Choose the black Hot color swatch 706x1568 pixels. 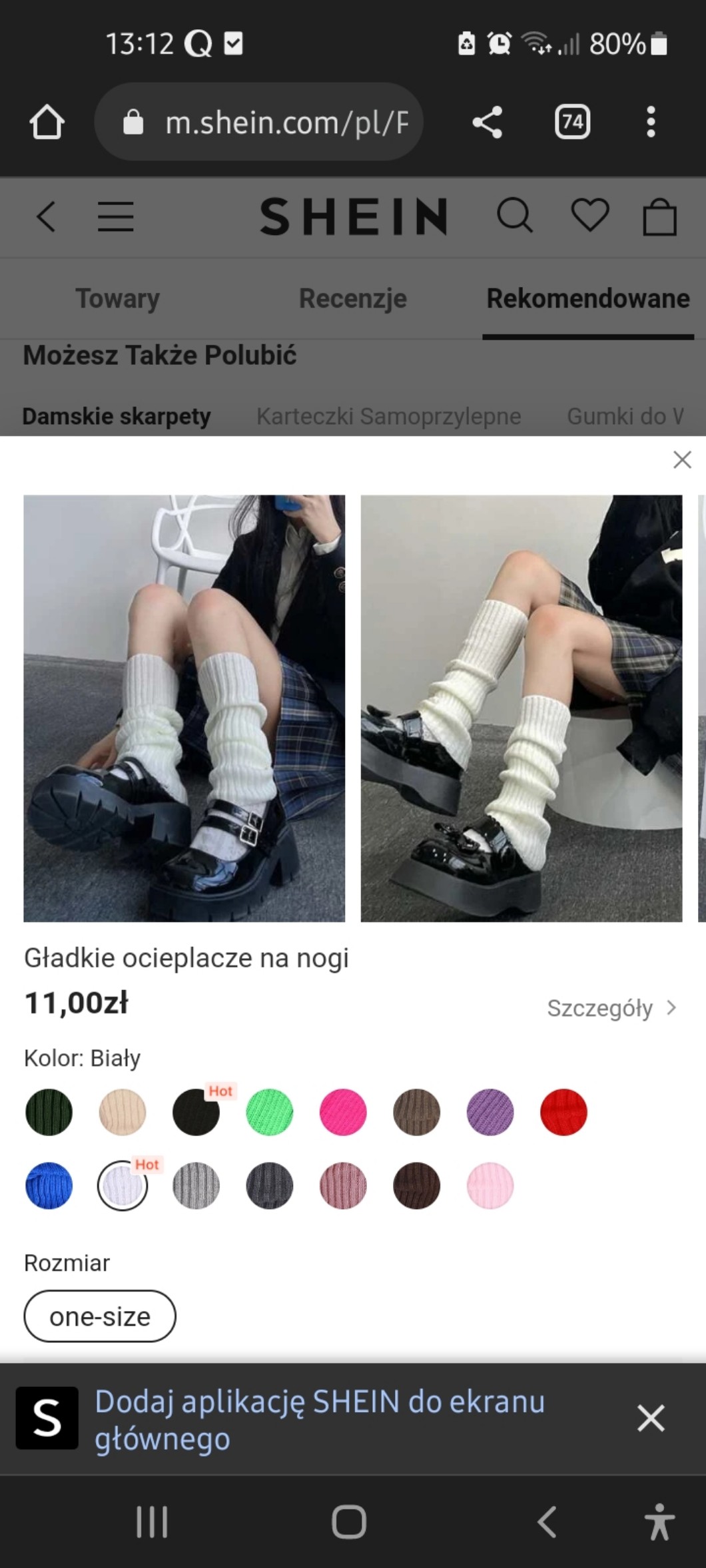196,1112
